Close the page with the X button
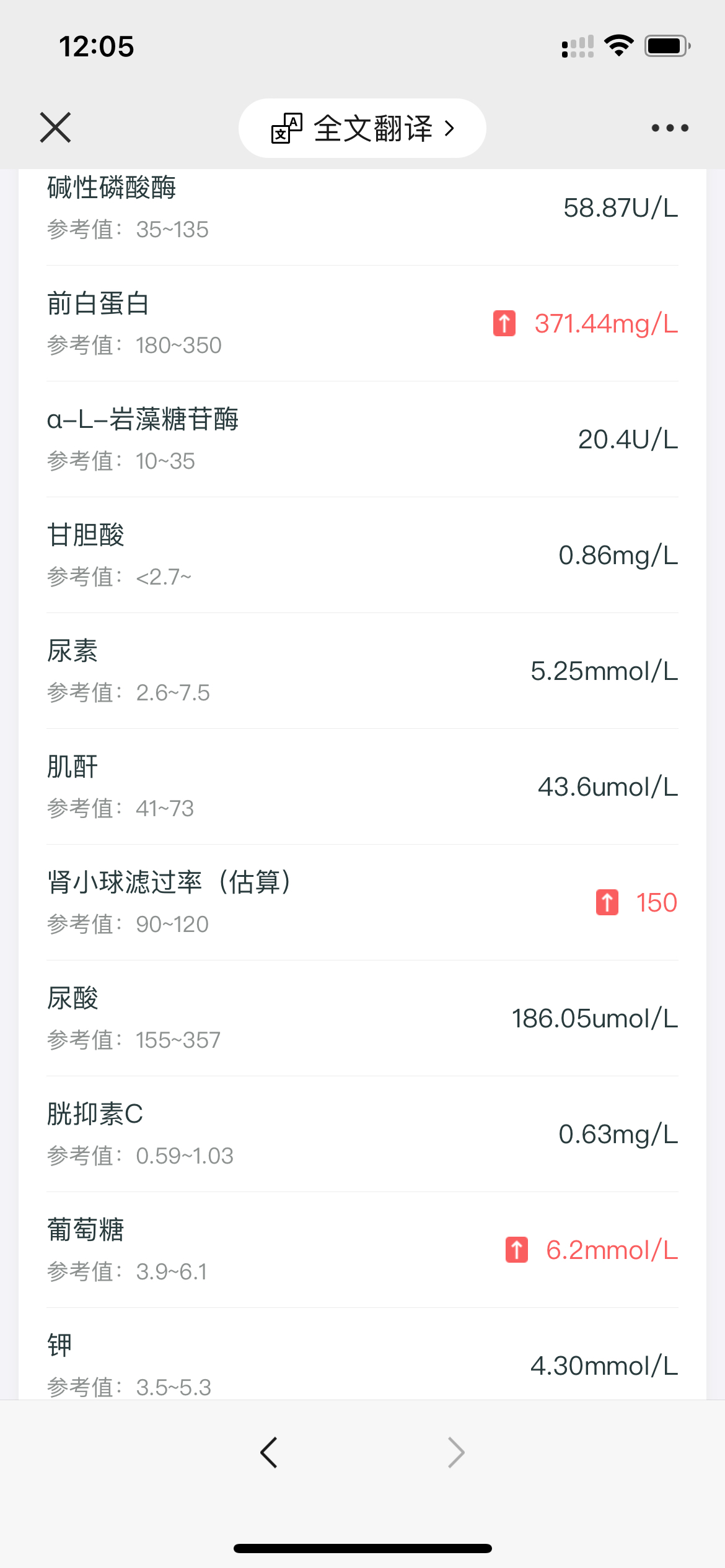The height and width of the screenshot is (1568, 725). [55, 128]
